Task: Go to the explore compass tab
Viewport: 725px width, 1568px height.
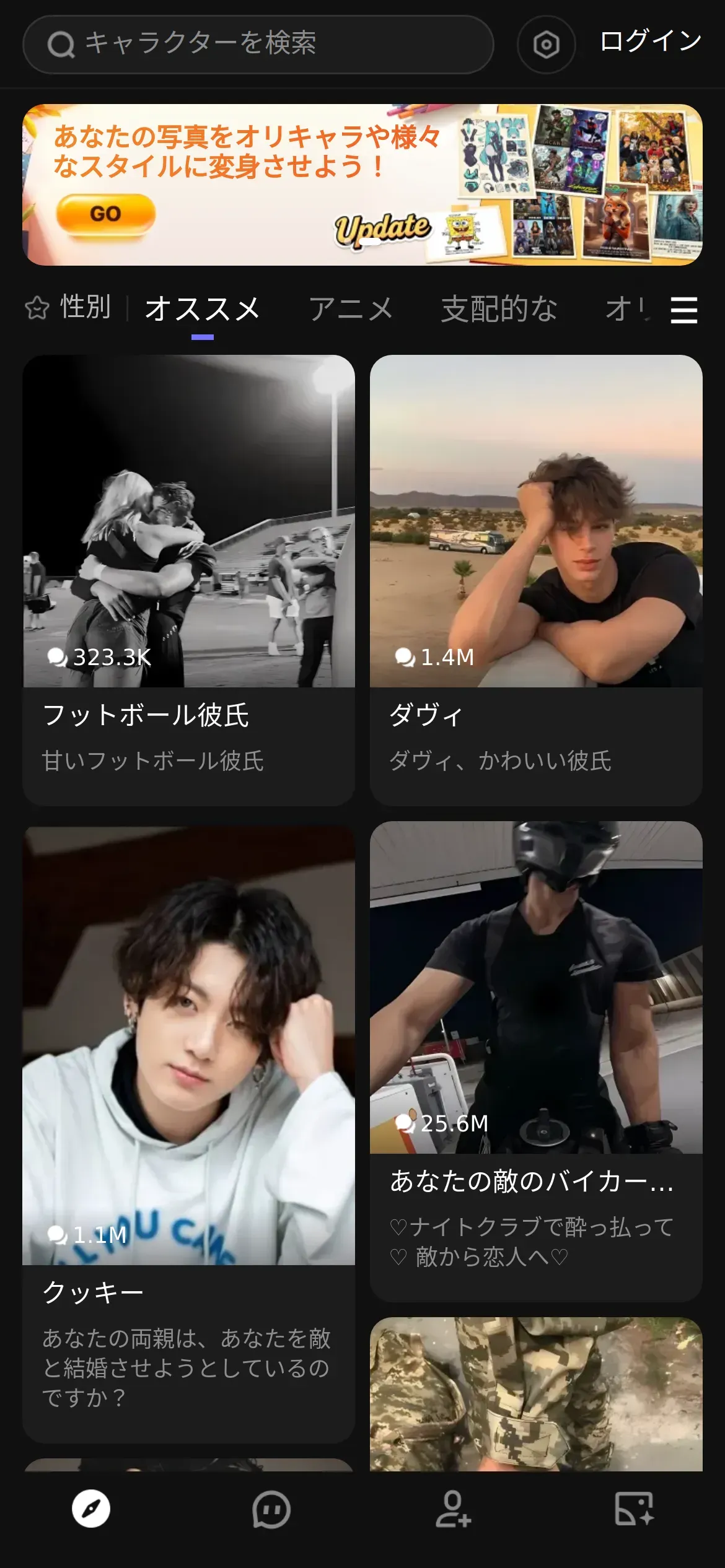Action: click(x=91, y=1509)
